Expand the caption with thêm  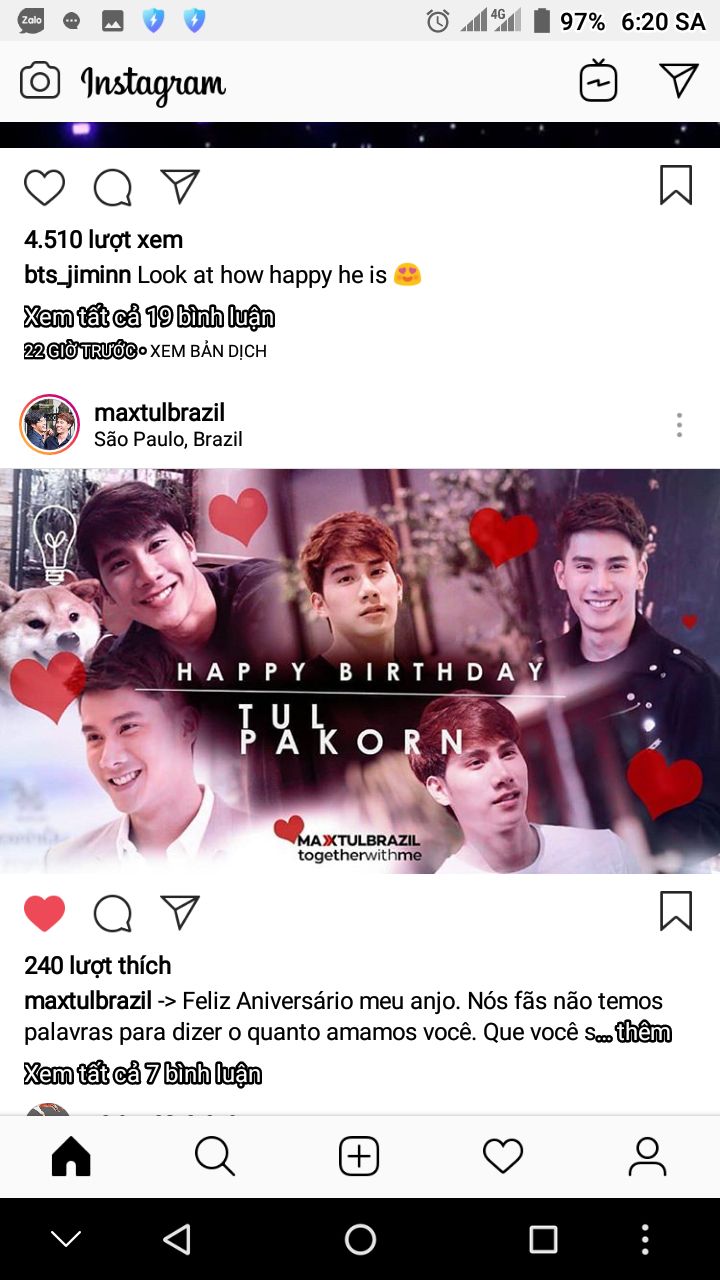click(642, 1033)
